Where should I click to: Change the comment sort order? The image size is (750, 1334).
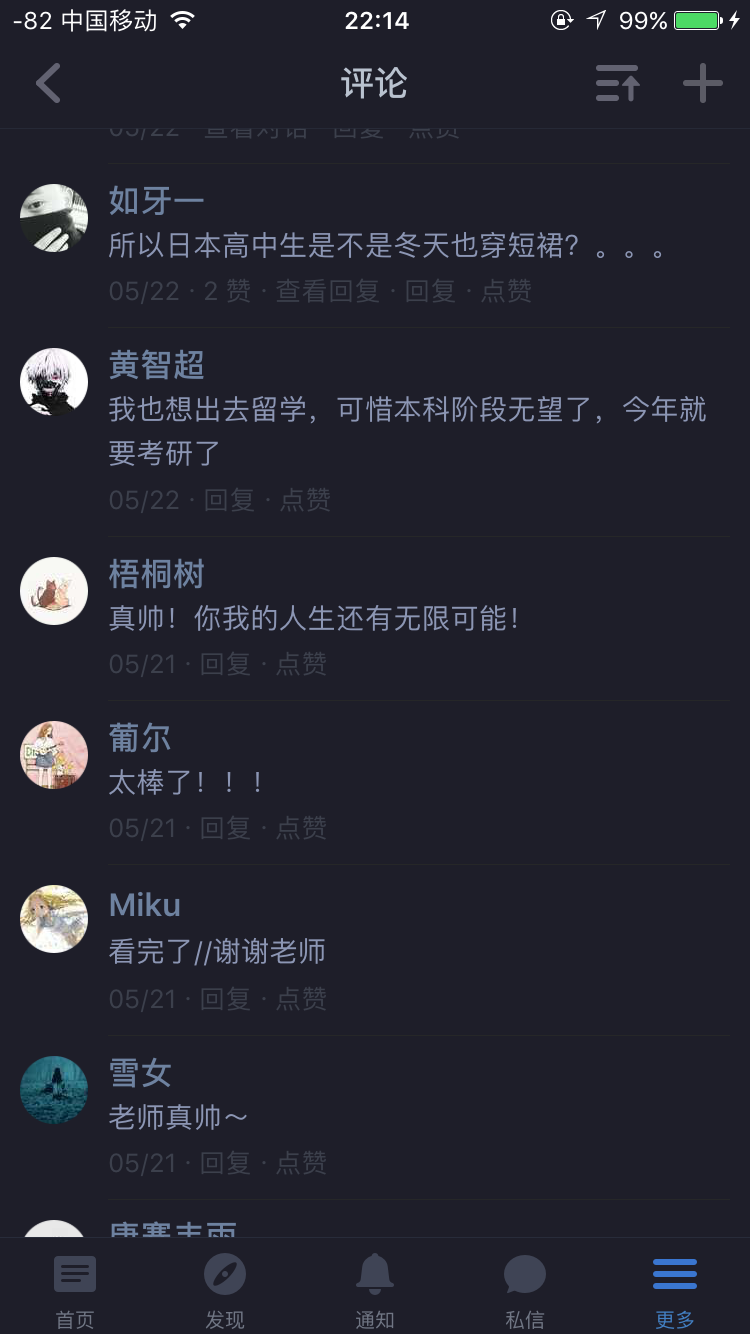point(617,83)
